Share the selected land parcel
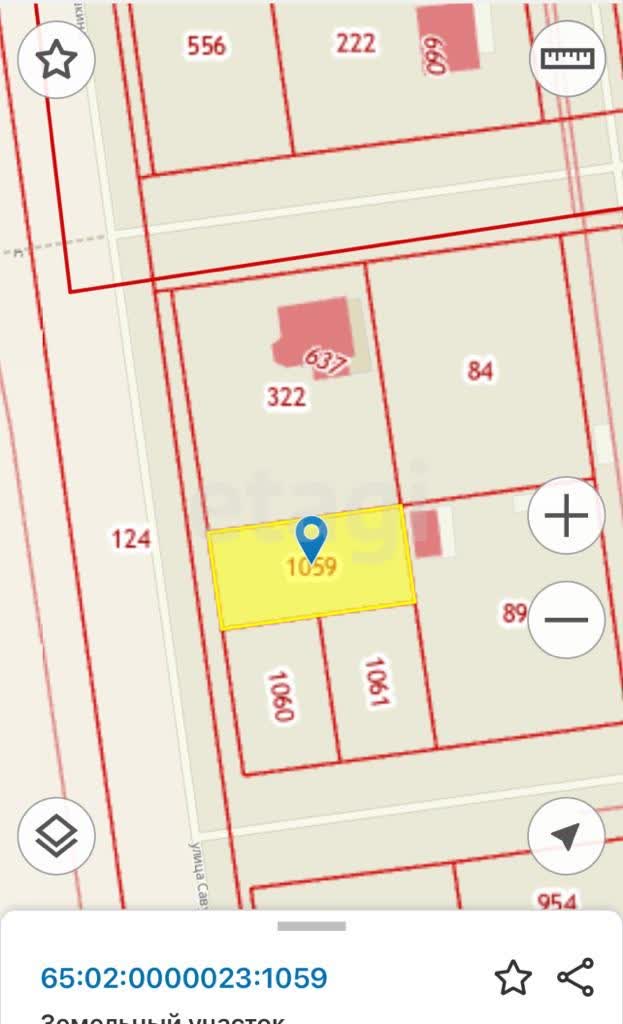The width and height of the screenshot is (623, 1024). [575, 977]
